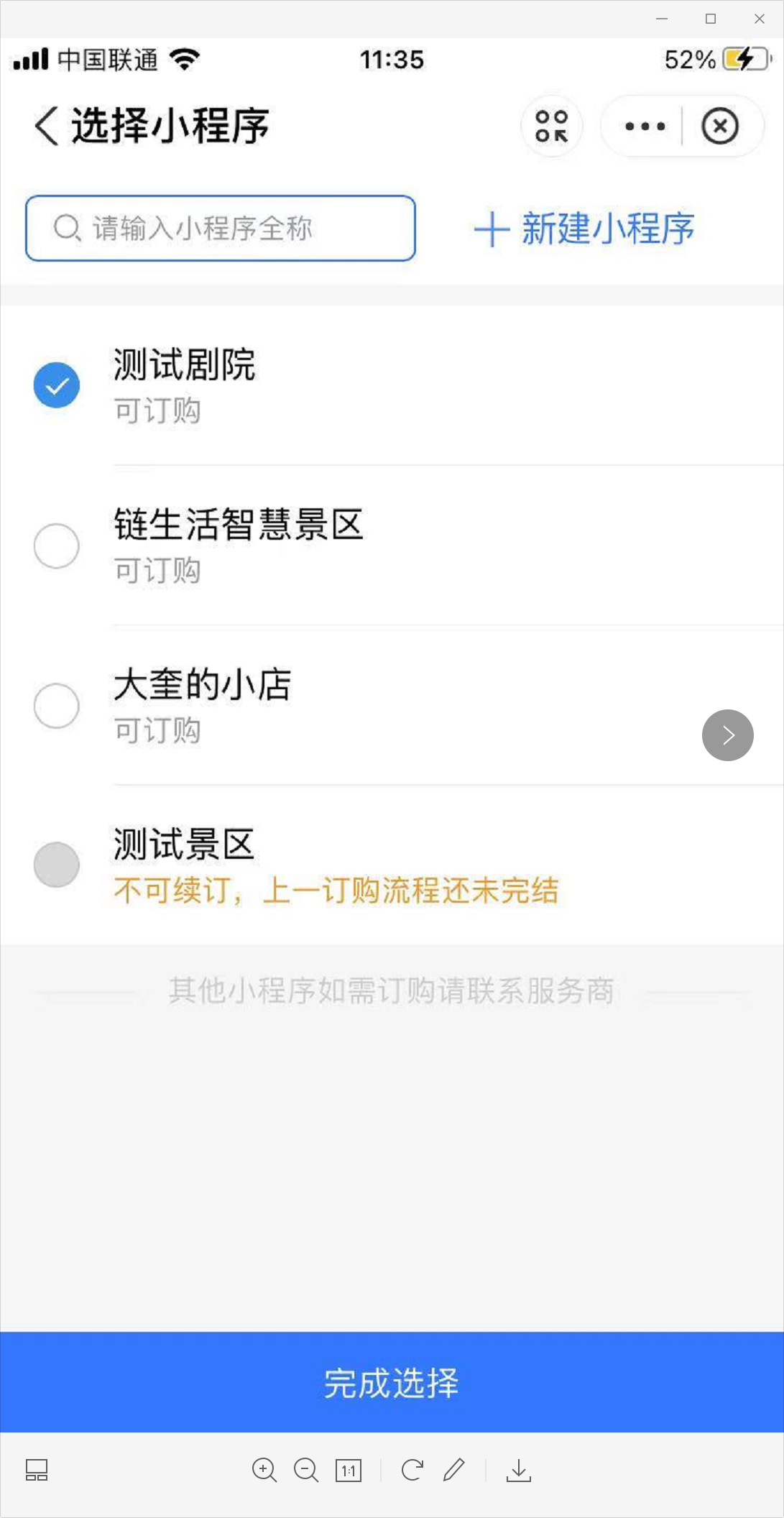Focus the 请输入小程序全称 search field
The width and height of the screenshot is (784, 1518).
(220, 229)
